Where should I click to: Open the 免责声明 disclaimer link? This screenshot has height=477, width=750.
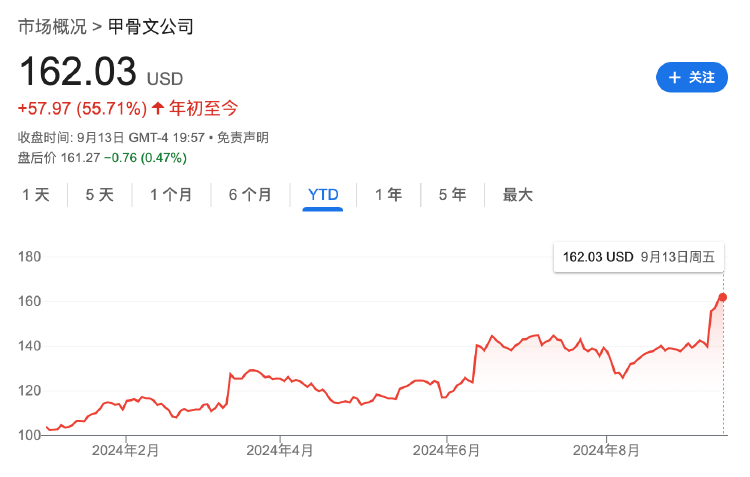[x=243, y=138]
